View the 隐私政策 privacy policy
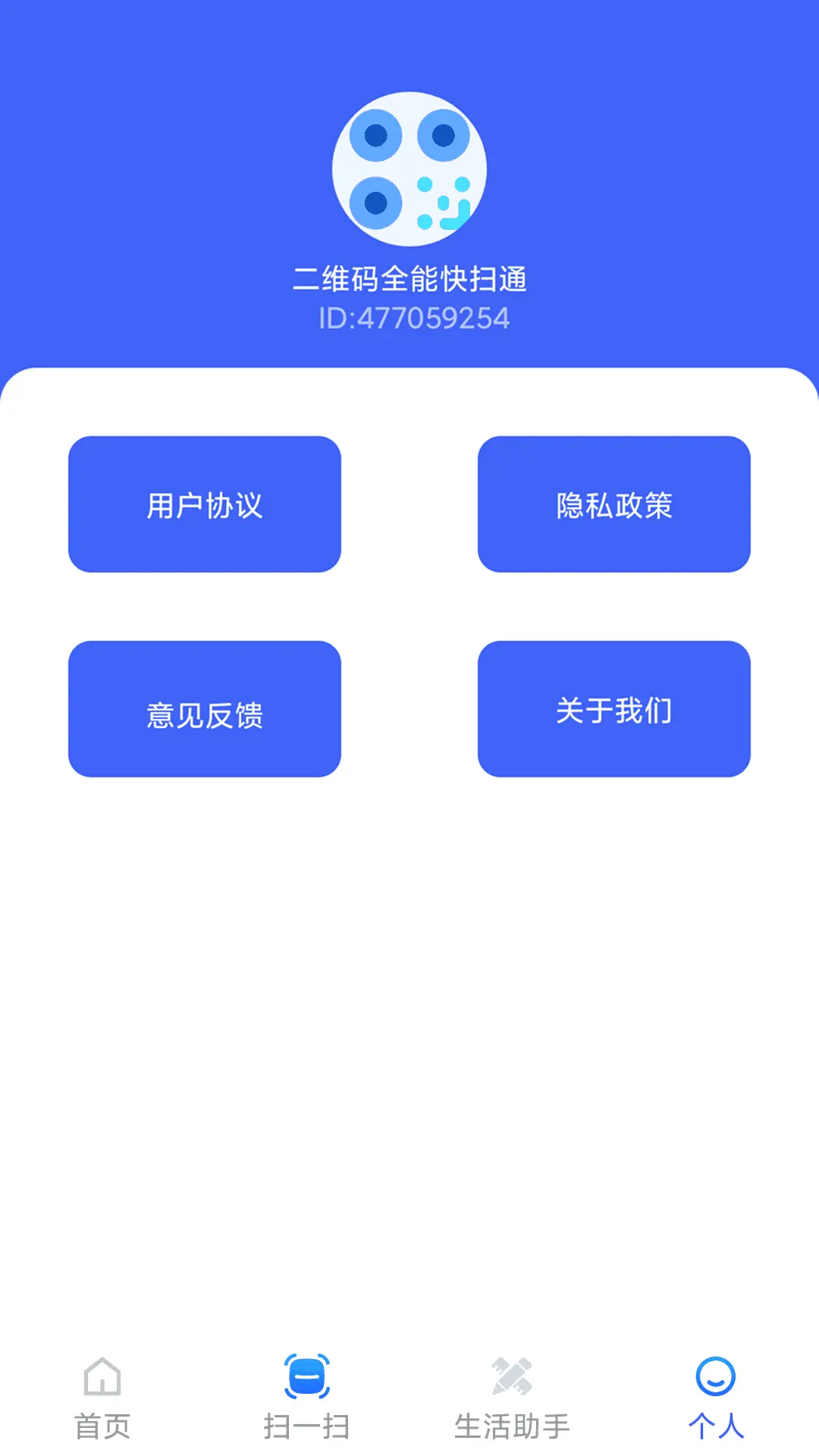Viewport: 819px width, 1456px height. (614, 503)
